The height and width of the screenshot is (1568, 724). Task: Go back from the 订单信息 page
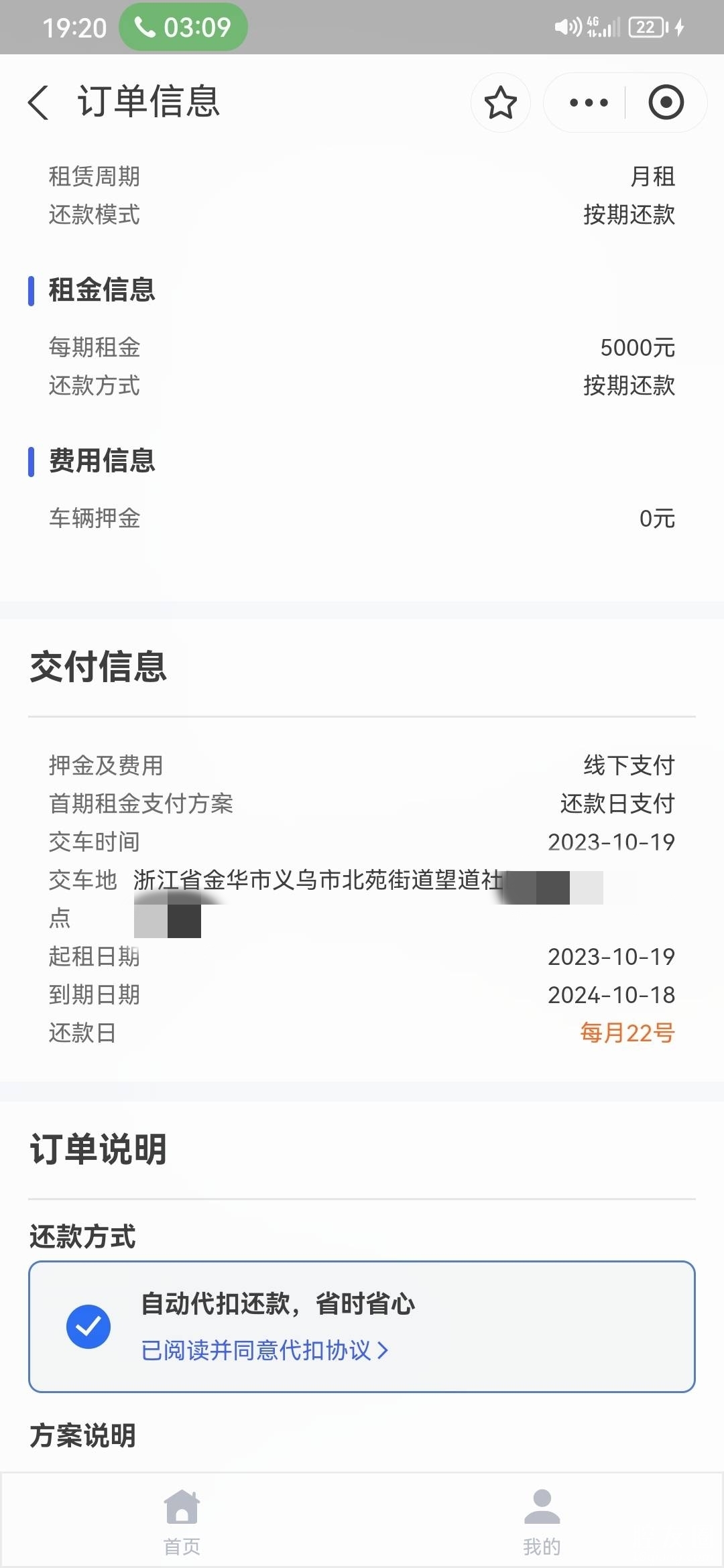[x=39, y=103]
